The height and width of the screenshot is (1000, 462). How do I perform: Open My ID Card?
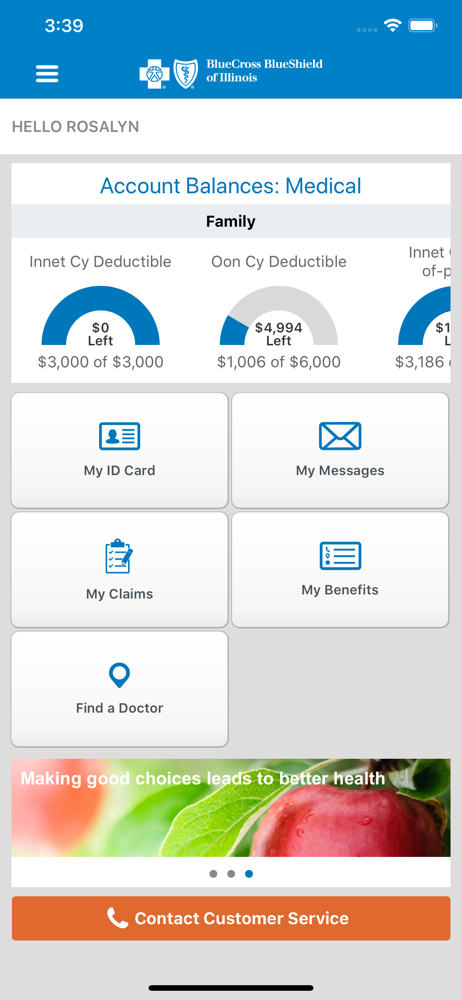click(x=119, y=450)
